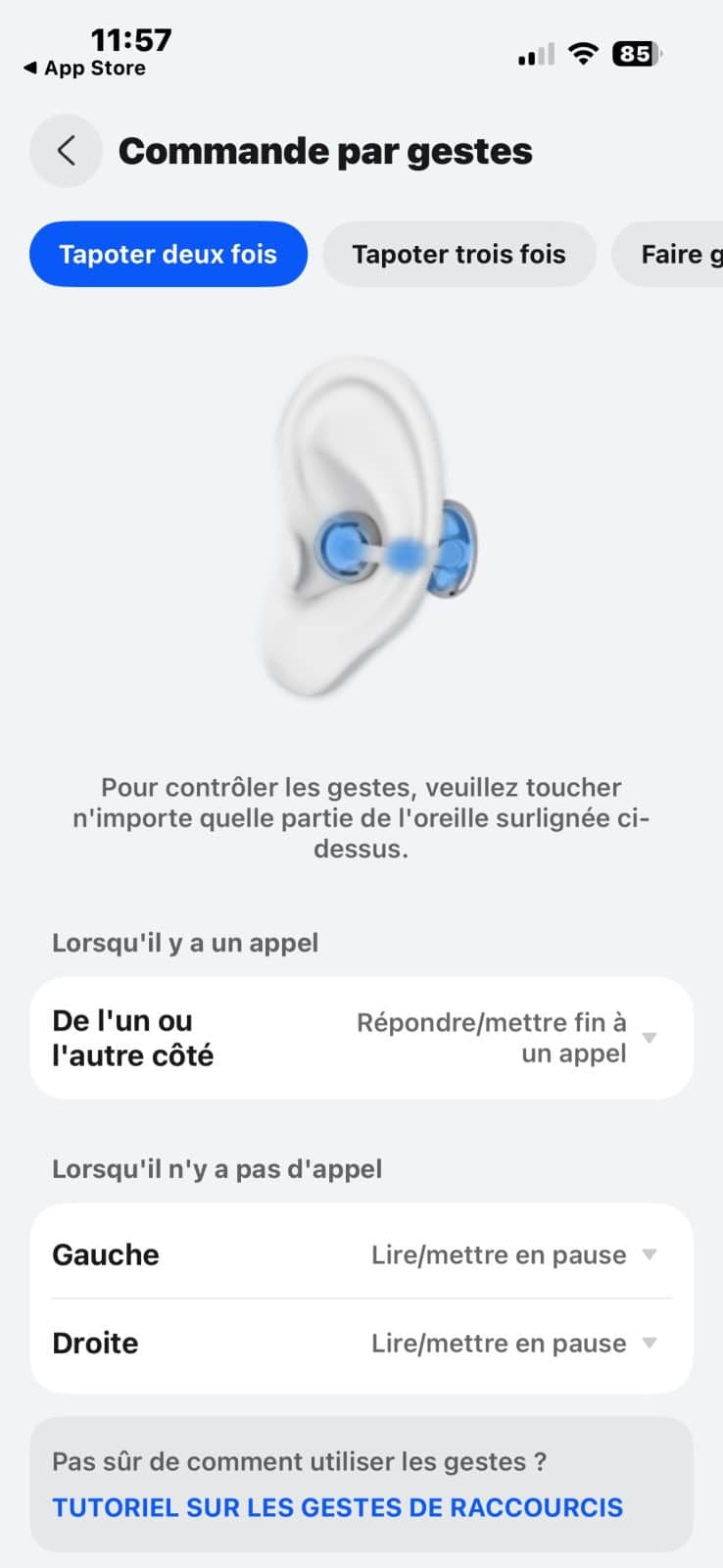723x1568 pixels.
Task: Expand the De l'un ou l'autre côté dropdown
Action: [x=648, y=1038]
